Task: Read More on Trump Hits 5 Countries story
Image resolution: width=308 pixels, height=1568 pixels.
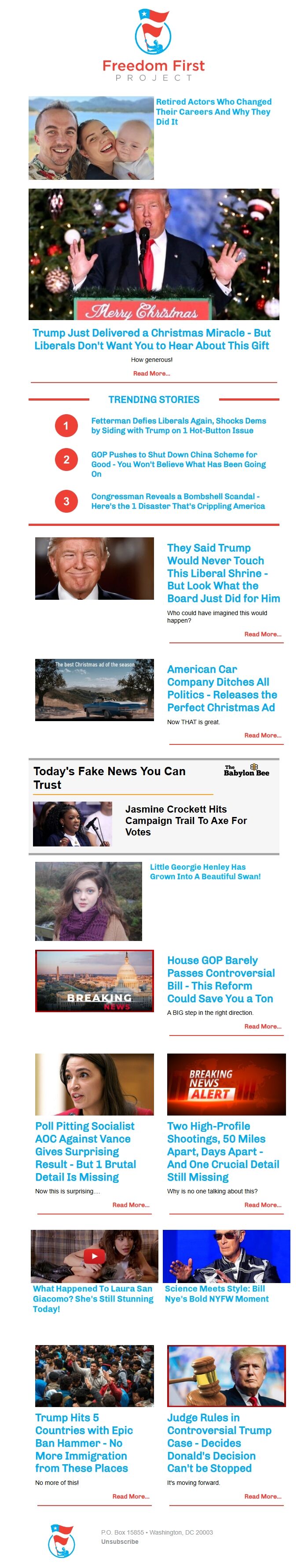Action: (x=130, y=1496)
